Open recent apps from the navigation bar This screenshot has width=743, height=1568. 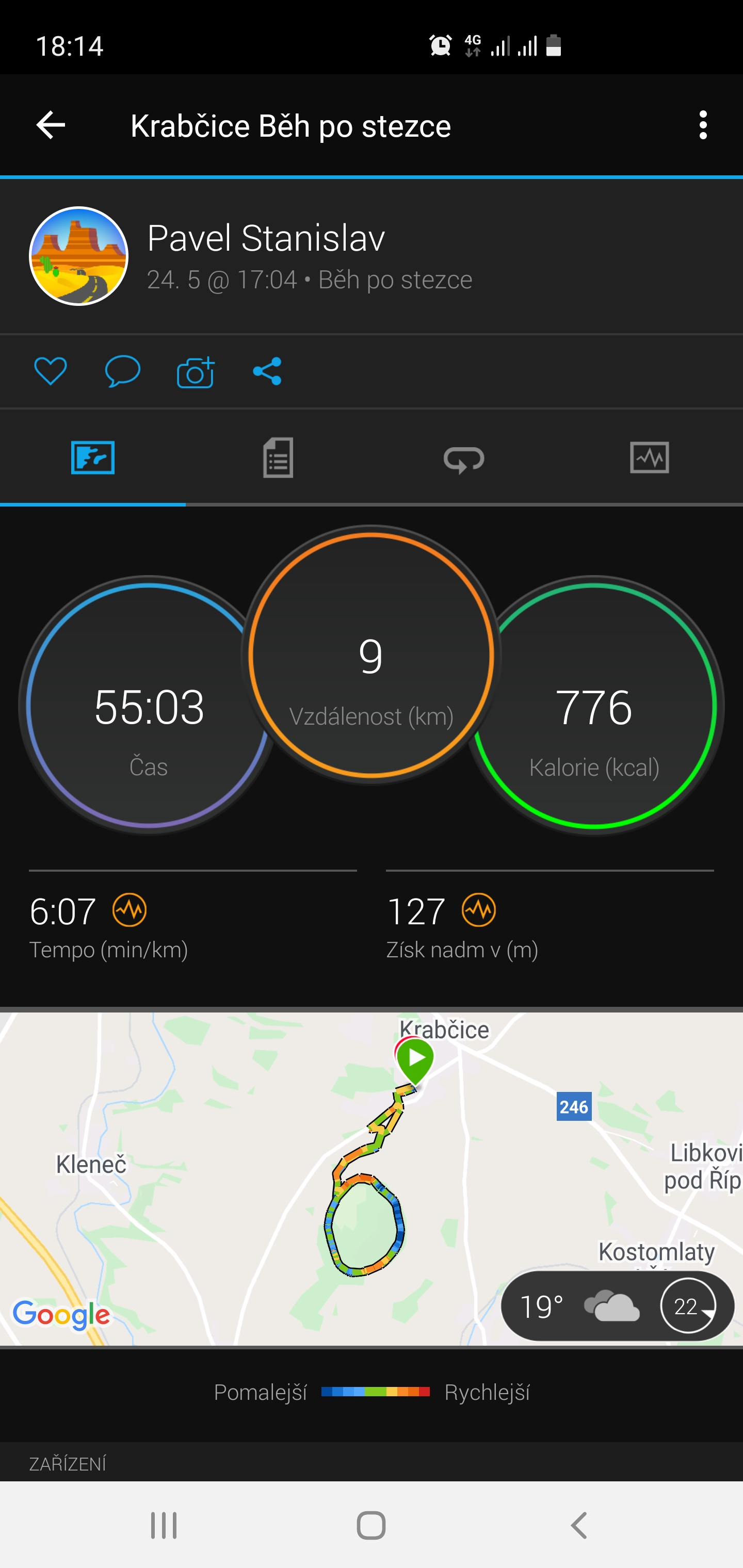(164, 1525)
